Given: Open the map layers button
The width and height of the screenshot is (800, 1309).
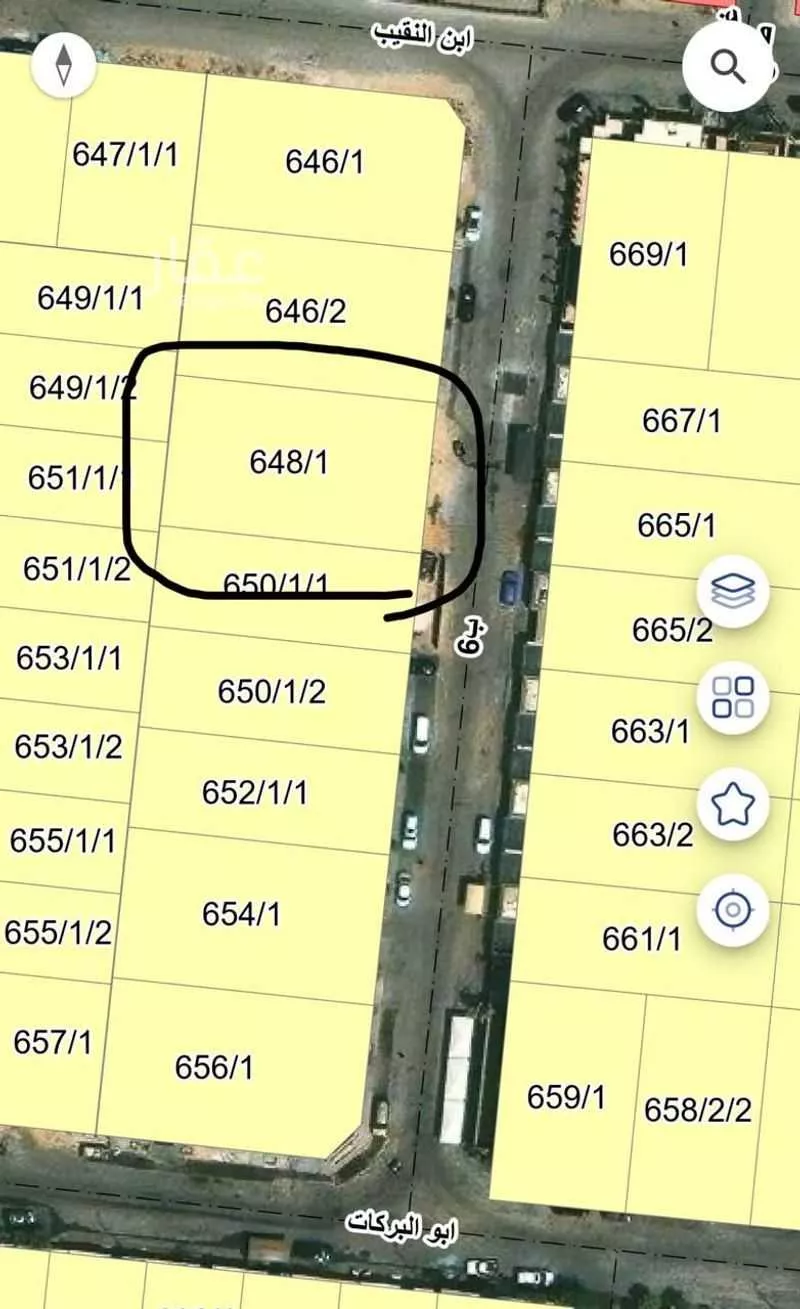Looking at the screenshot, I should pos(733,592).
